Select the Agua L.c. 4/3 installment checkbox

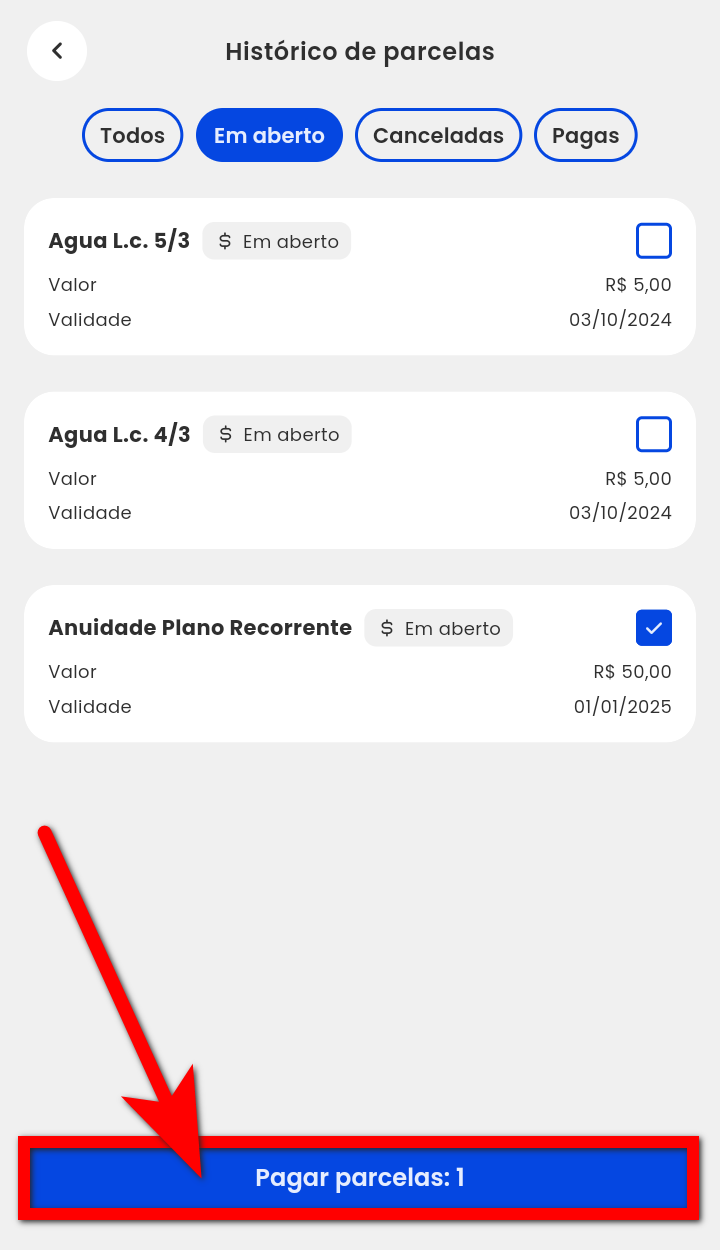[654, 434]
